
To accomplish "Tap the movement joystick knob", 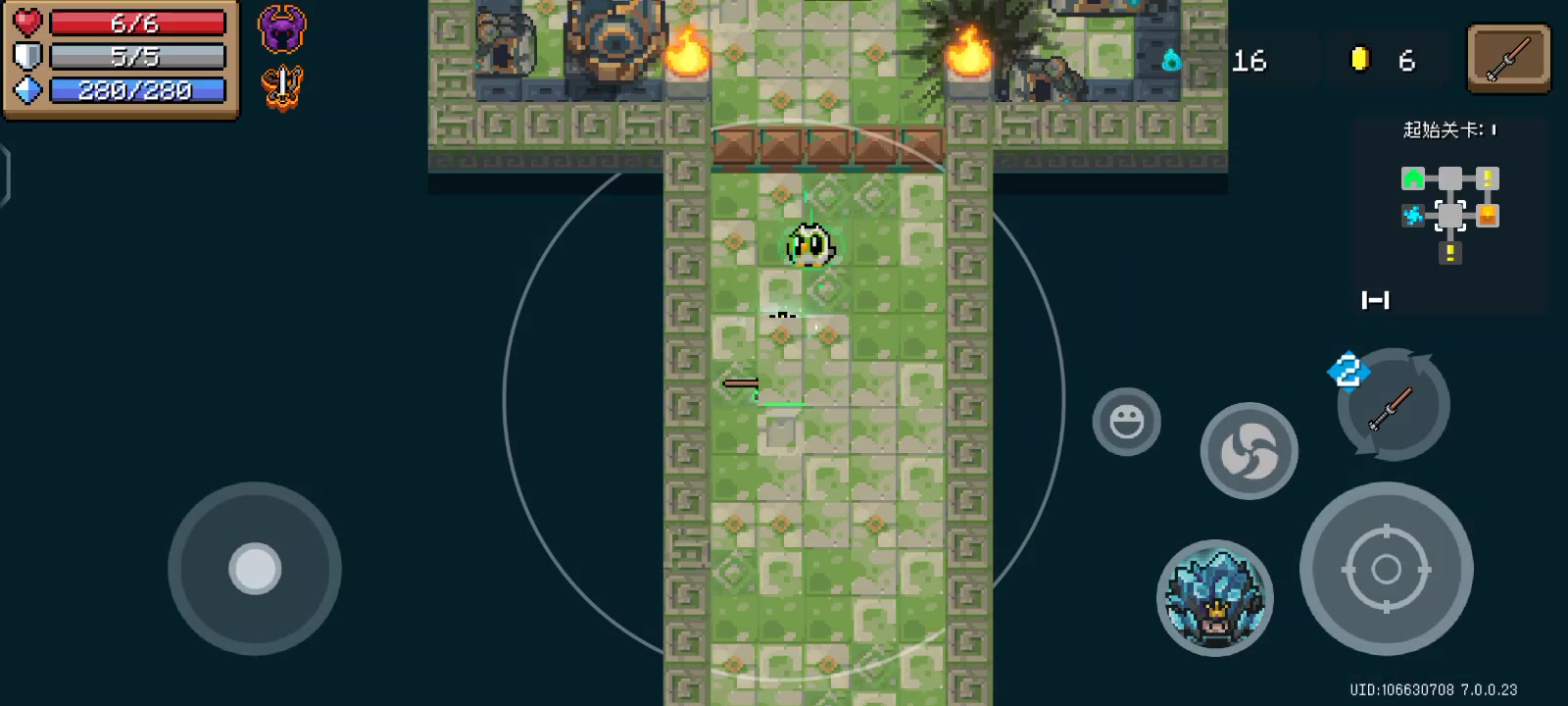I will click(x=255, y=569).
